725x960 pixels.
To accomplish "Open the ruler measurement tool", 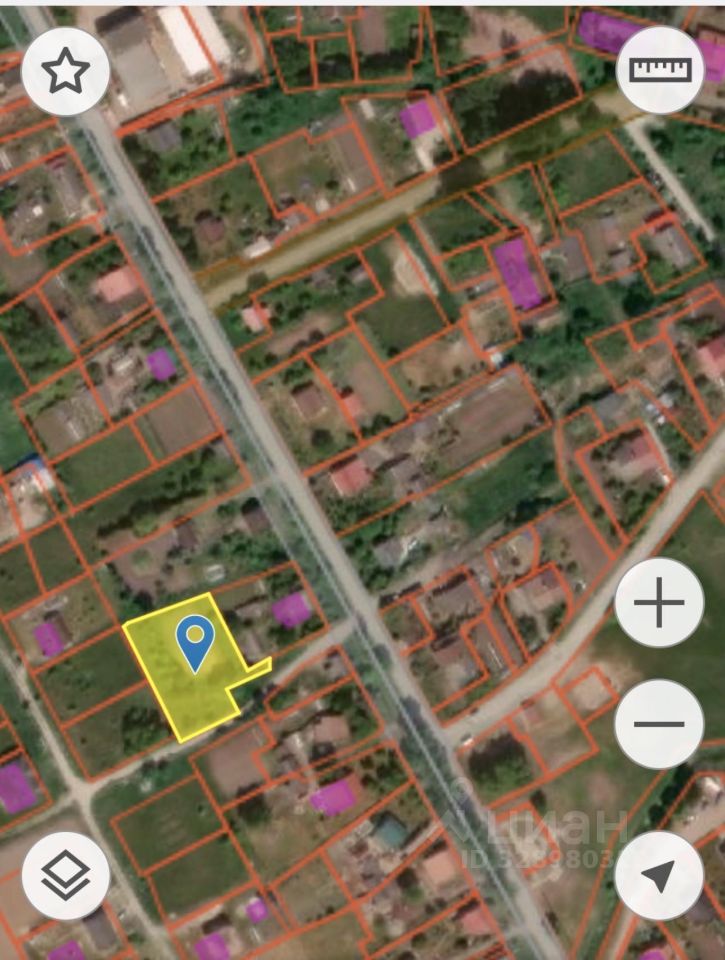I will point(660,69).
